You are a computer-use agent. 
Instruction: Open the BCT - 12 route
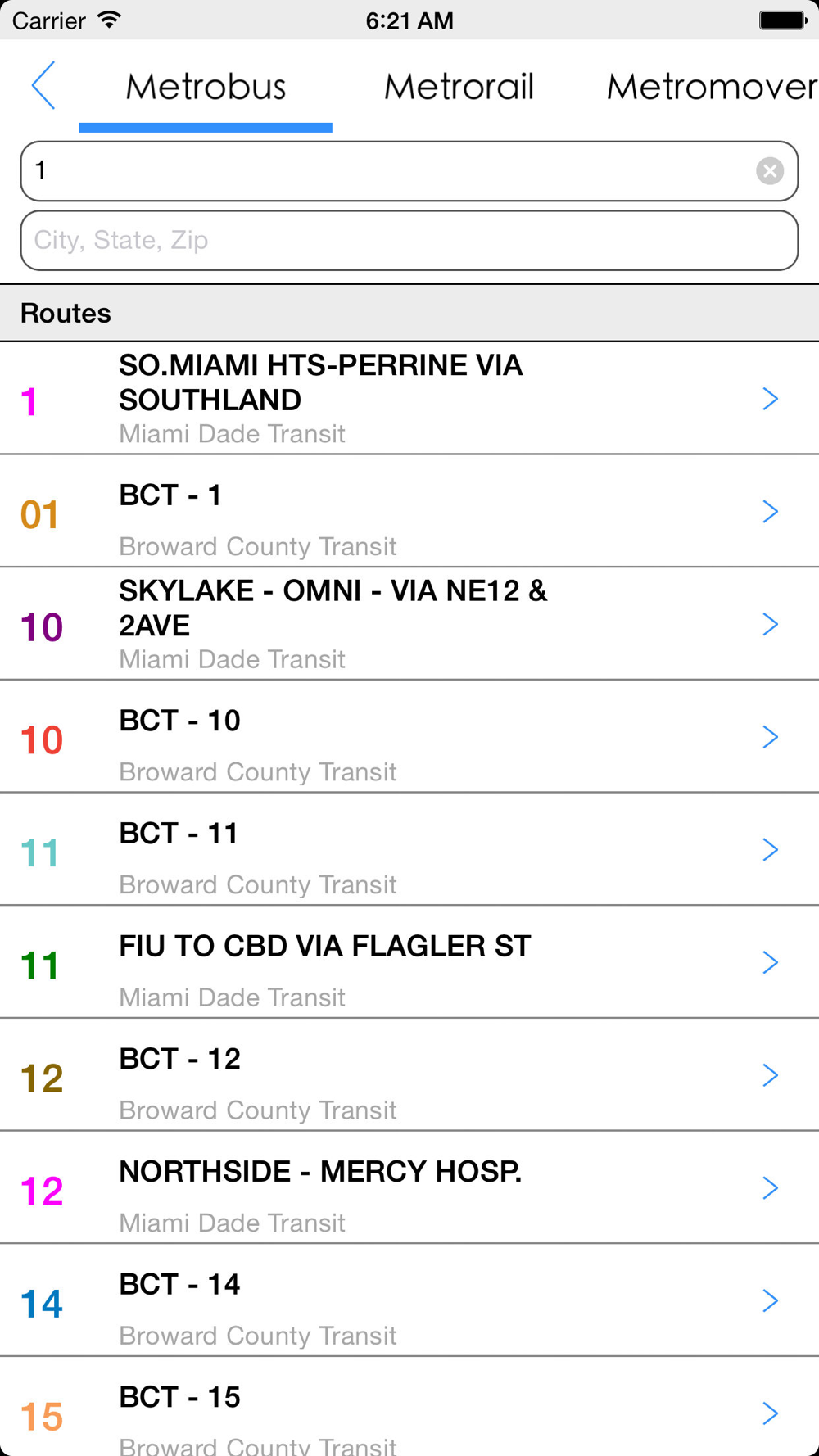[409, 1076]
